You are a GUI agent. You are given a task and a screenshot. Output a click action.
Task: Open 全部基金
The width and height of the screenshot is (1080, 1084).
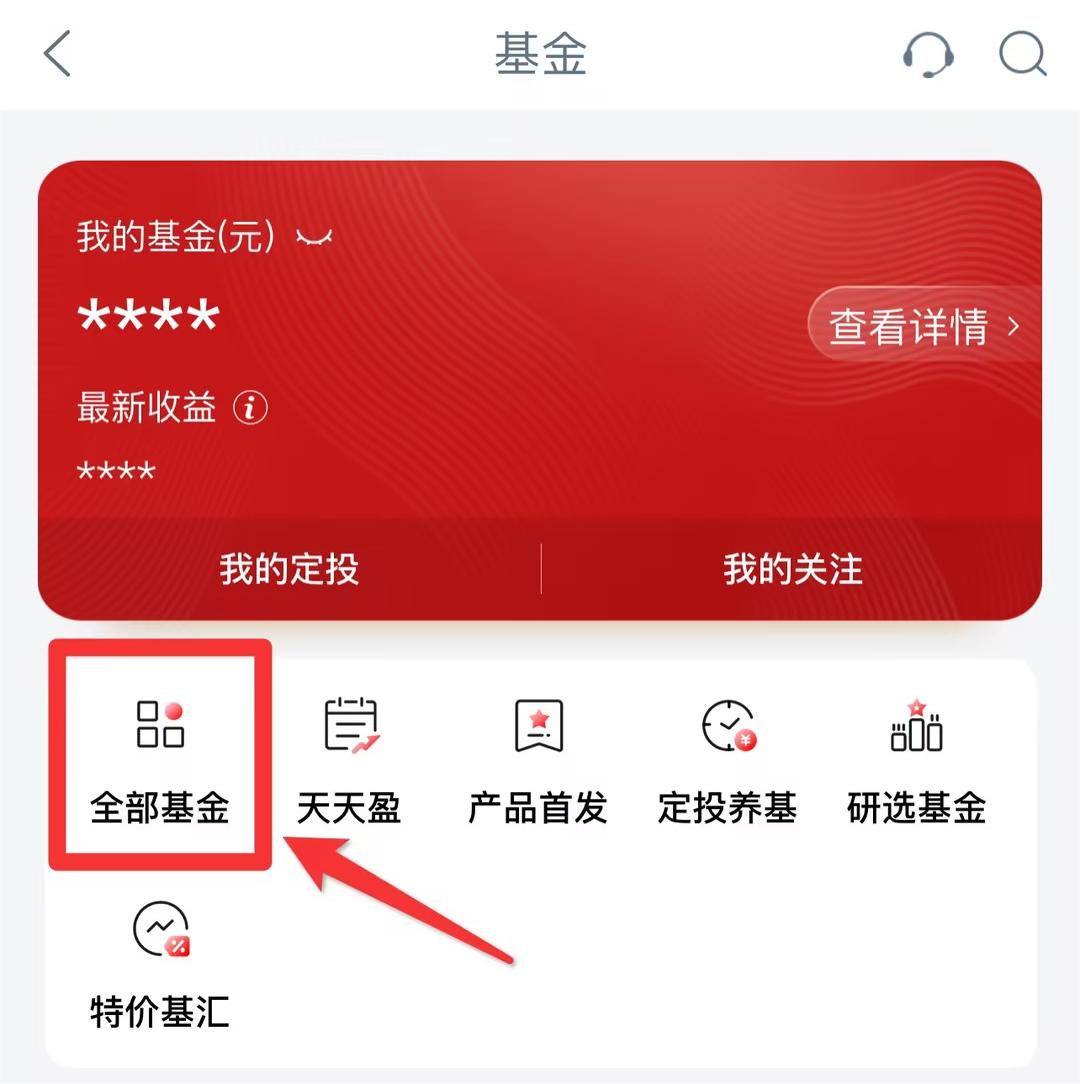160,757
